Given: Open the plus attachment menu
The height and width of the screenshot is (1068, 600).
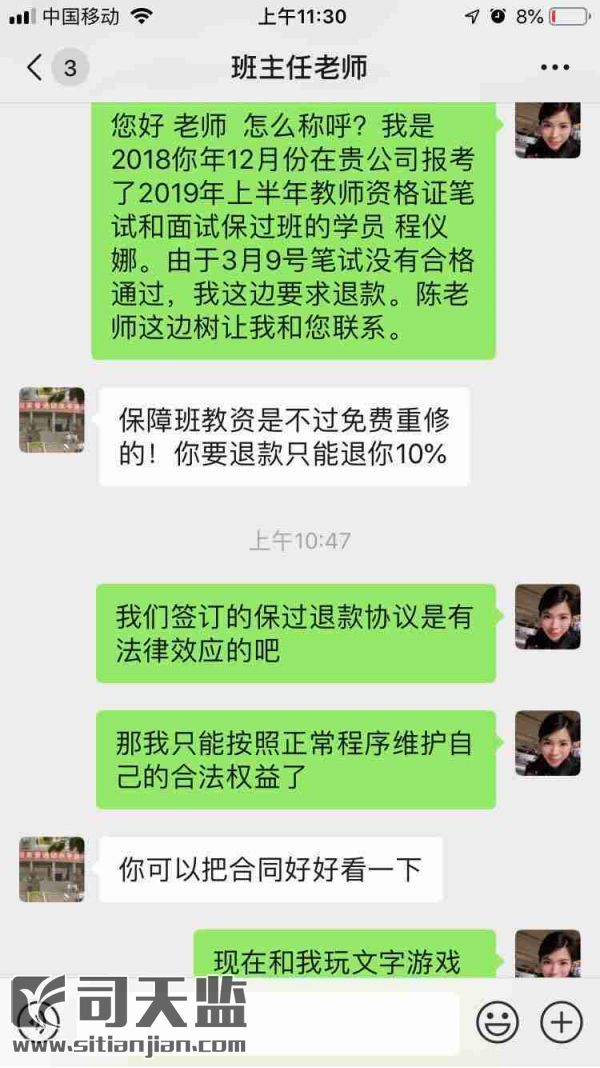Looking at the screenshot, I should tap(561, 1021).
